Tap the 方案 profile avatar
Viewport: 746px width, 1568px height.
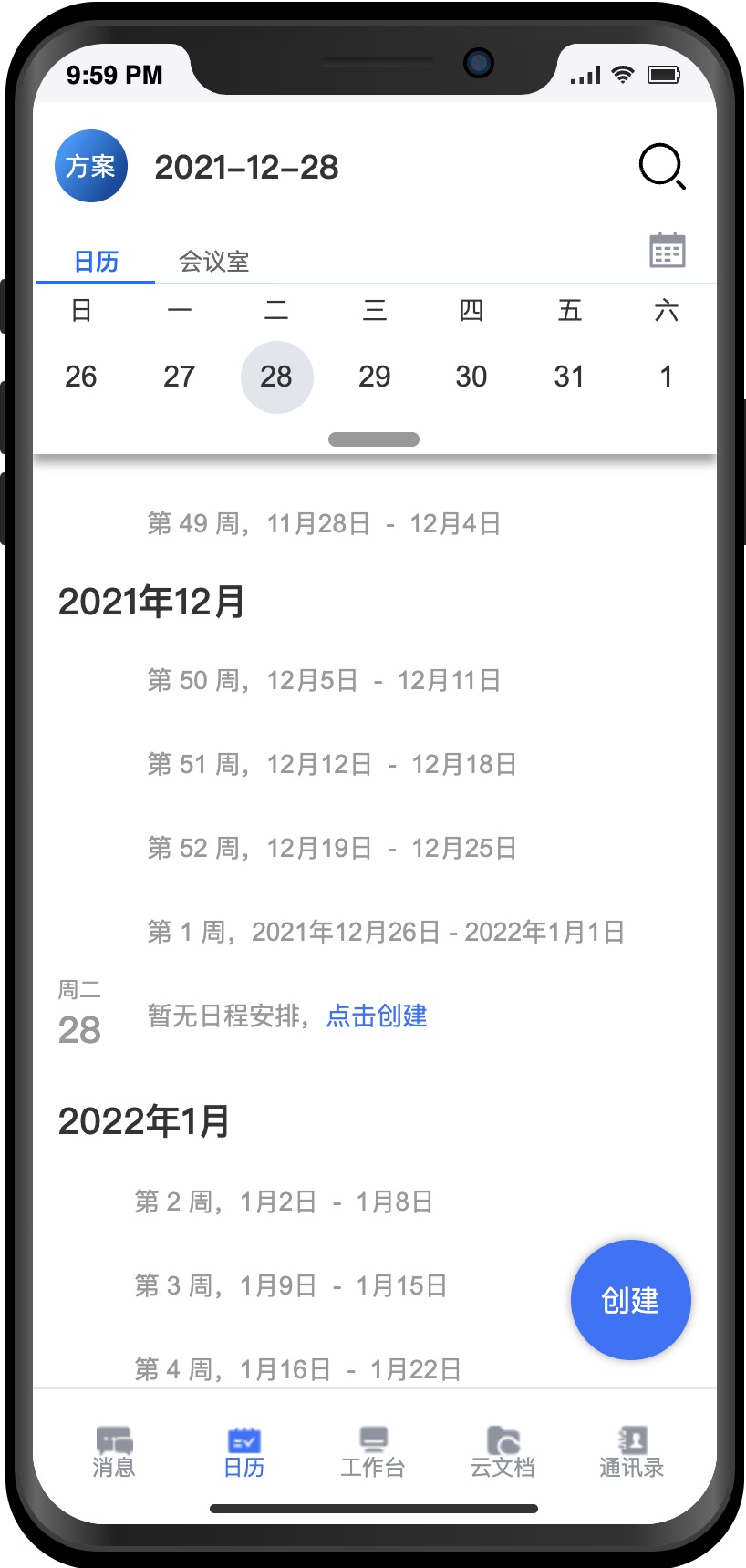[x=91, y=166]
